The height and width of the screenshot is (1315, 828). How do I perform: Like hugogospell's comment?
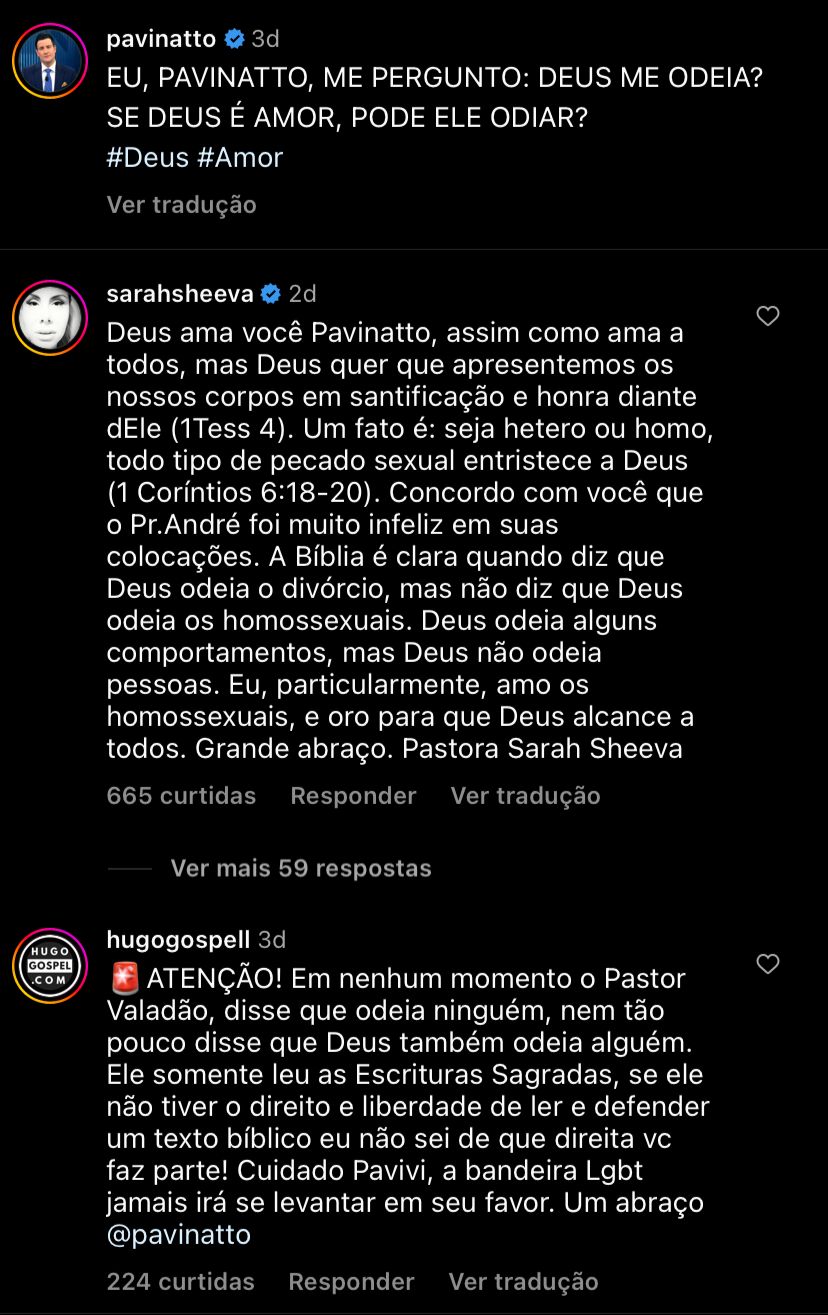click(767, 964)
